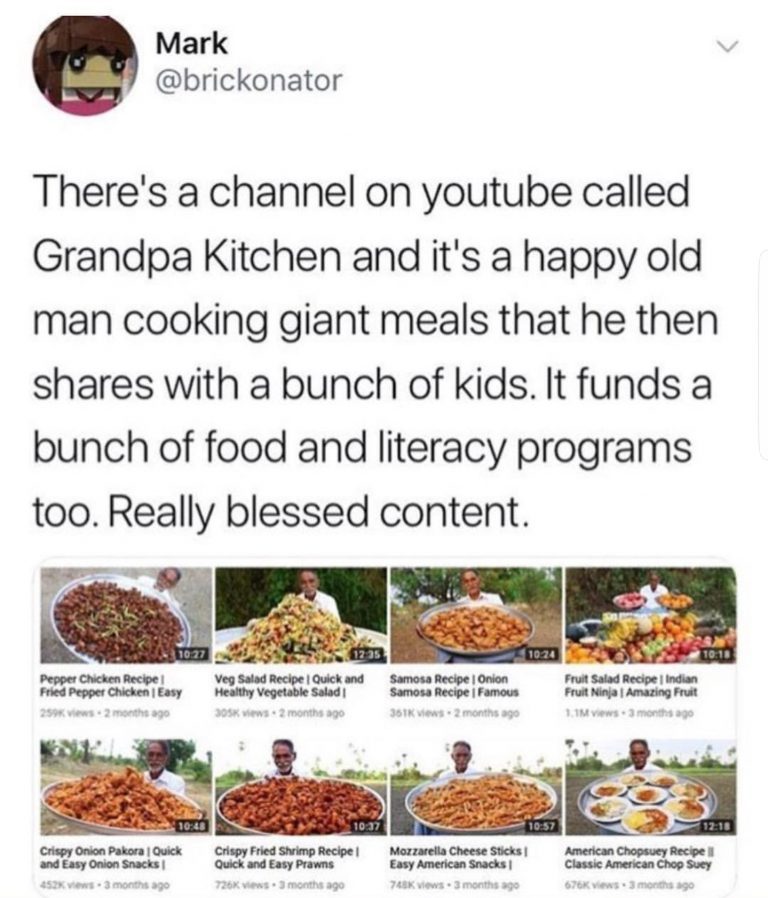
Task: Visit the @brickonator profile
Action: 249,80
